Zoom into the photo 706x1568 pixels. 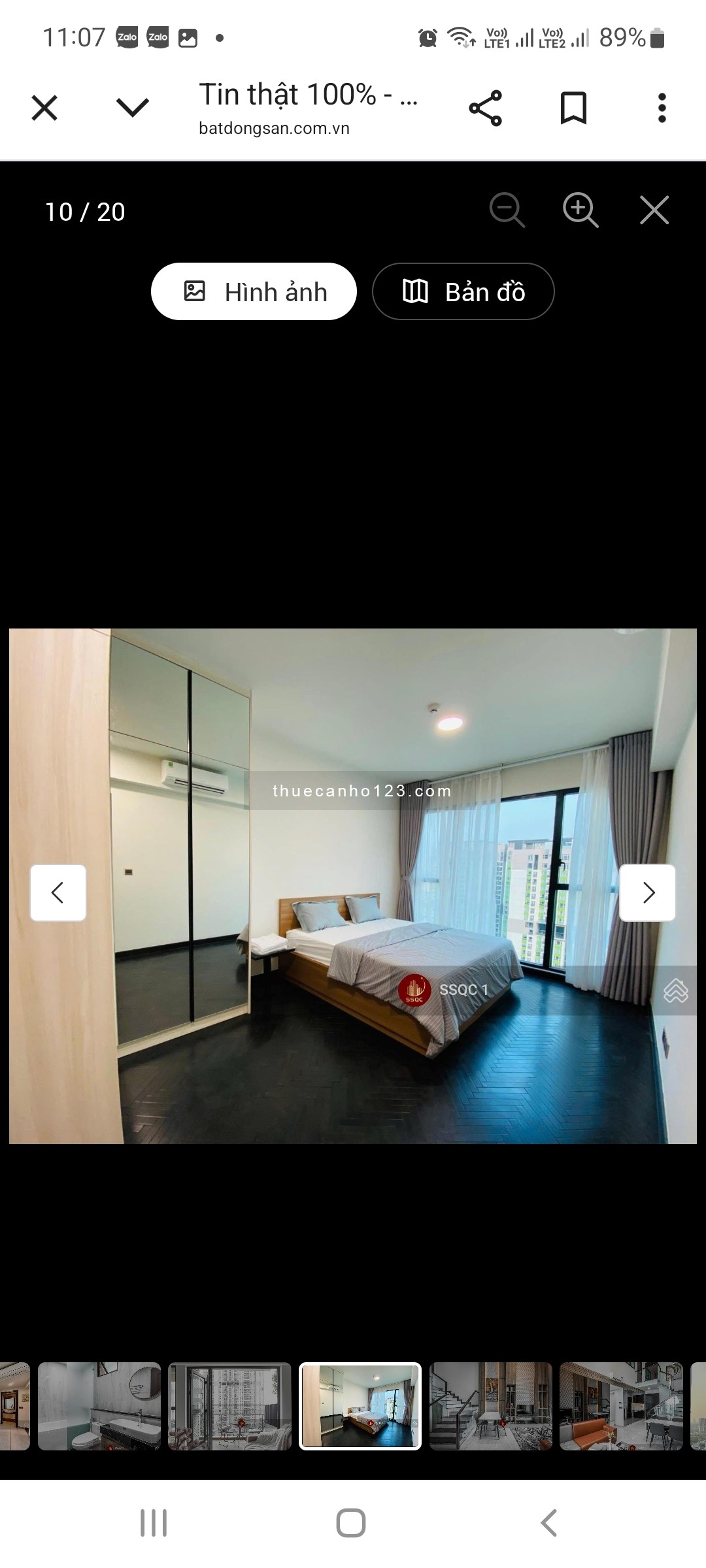pos(580,210)
